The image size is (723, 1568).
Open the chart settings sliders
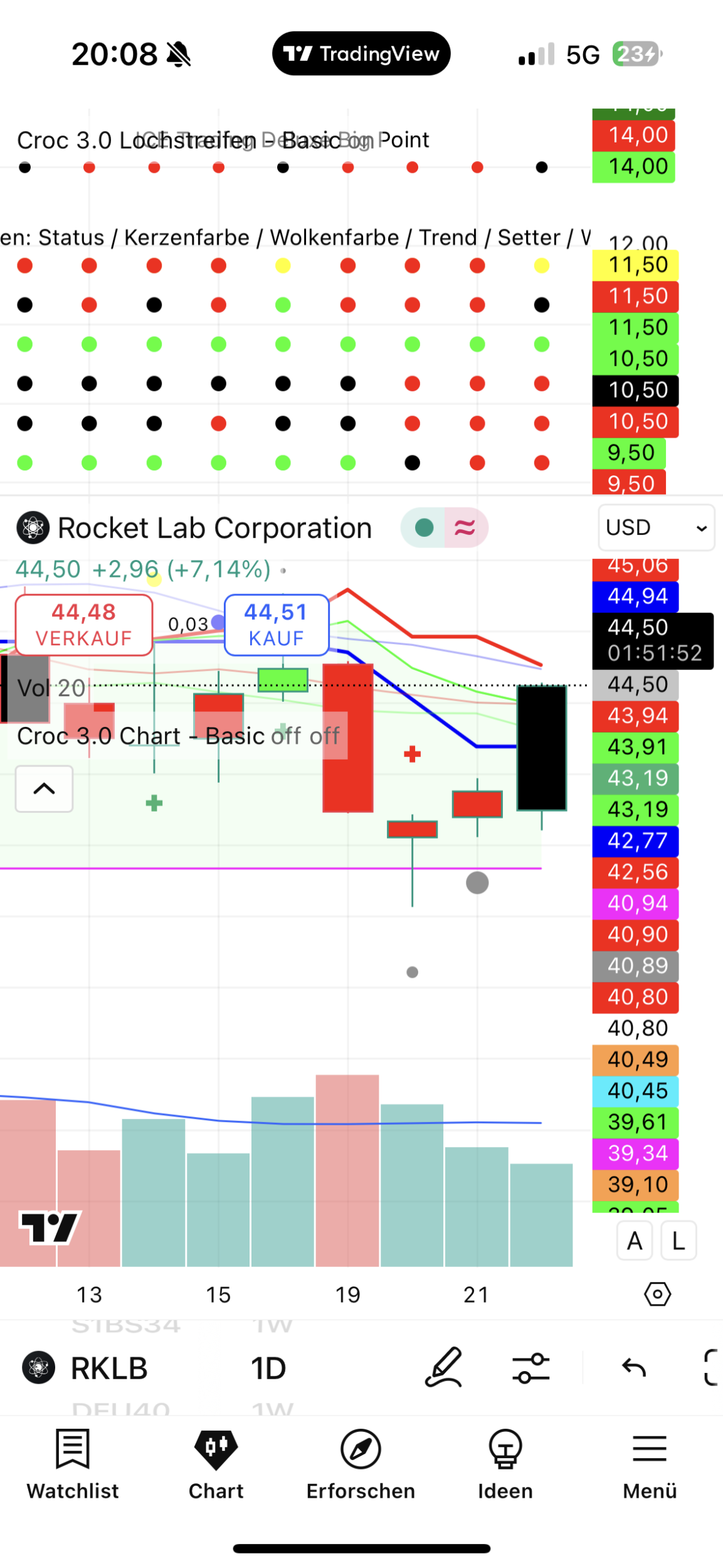[530, 1368]
